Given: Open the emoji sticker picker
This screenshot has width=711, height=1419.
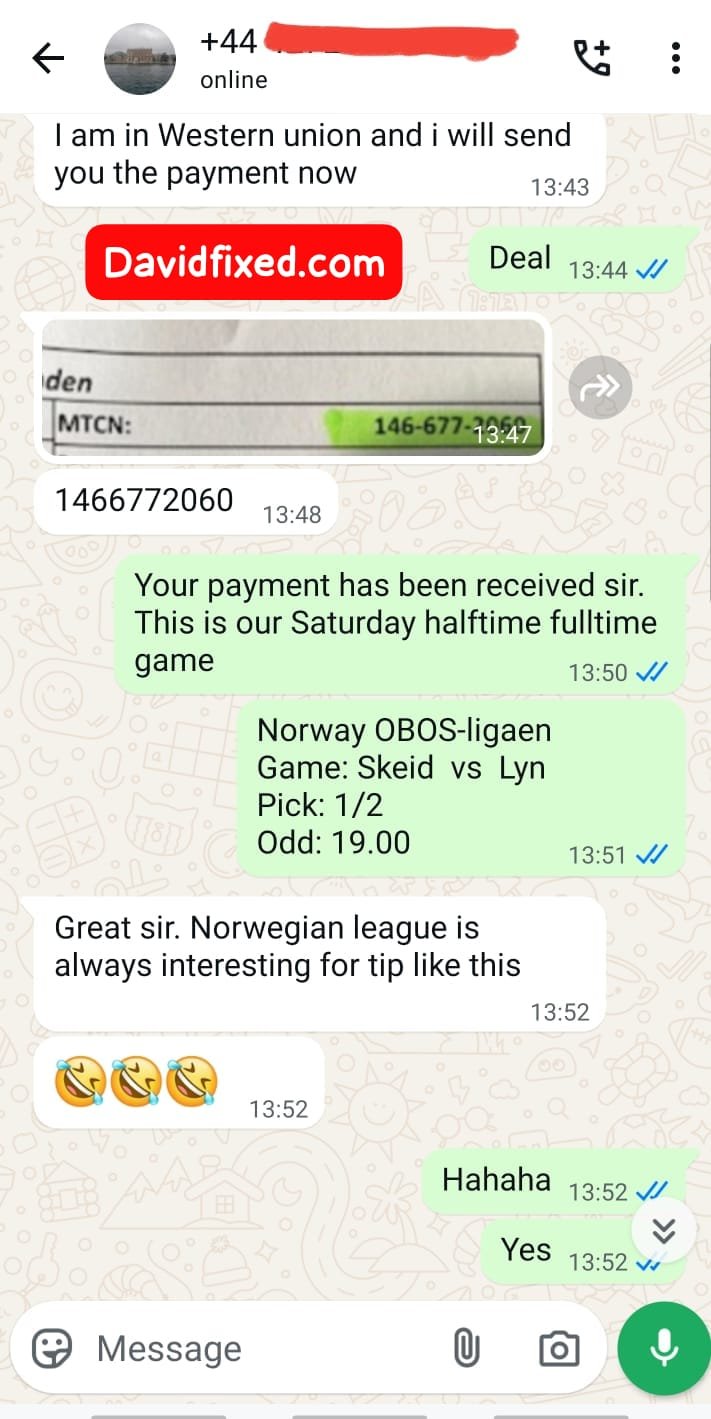Looking at the screenshot, I should (x=52, y=1348).
